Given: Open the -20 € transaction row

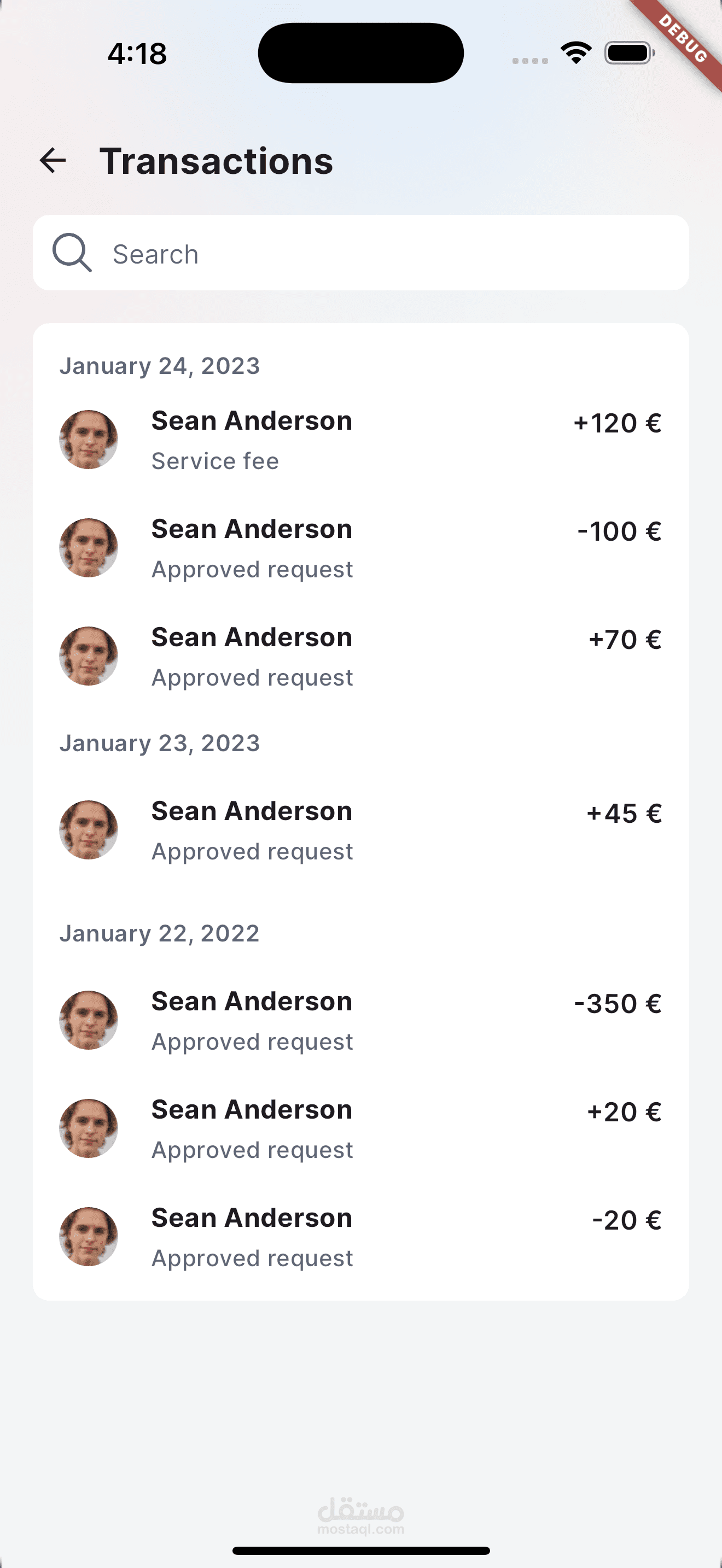Looking at the screenshot, I should tap(361, 1237).
